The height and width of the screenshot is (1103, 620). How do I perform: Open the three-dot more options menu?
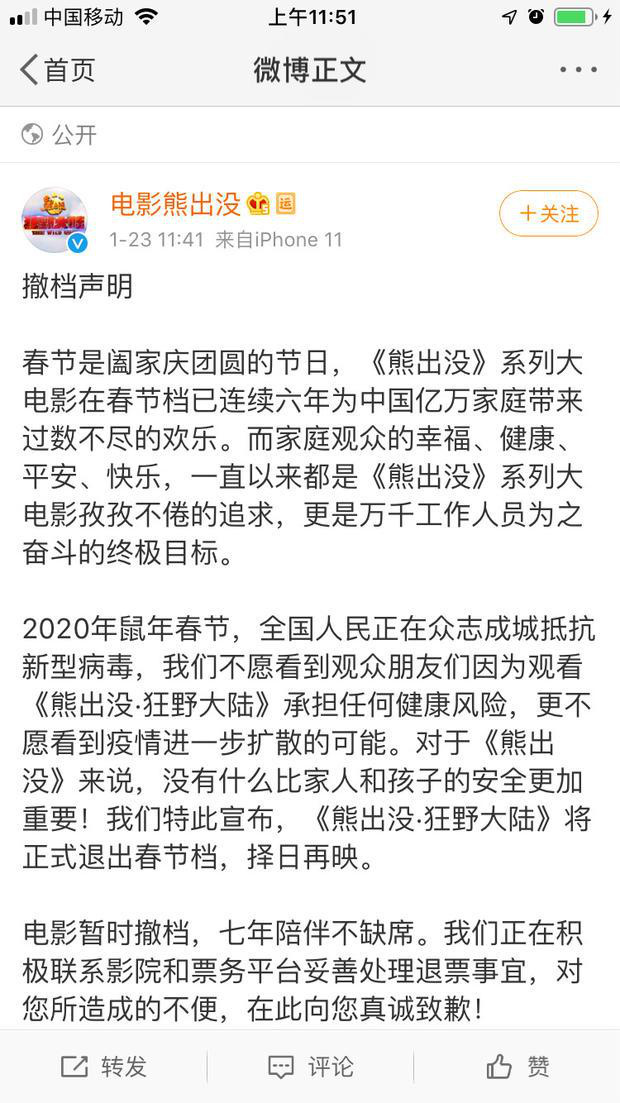(578, 70)
